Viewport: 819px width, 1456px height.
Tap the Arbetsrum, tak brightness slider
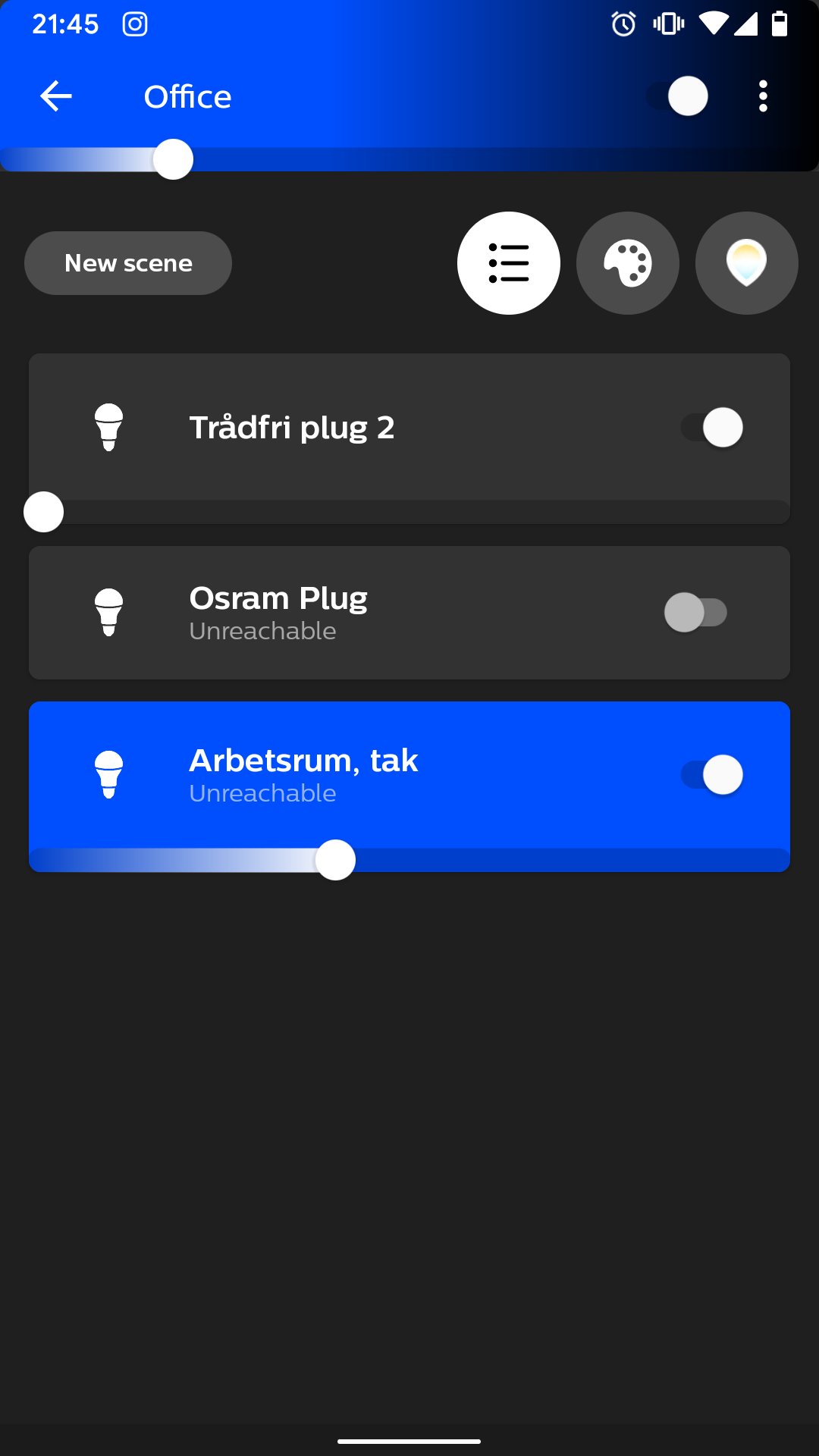(335, 860)
